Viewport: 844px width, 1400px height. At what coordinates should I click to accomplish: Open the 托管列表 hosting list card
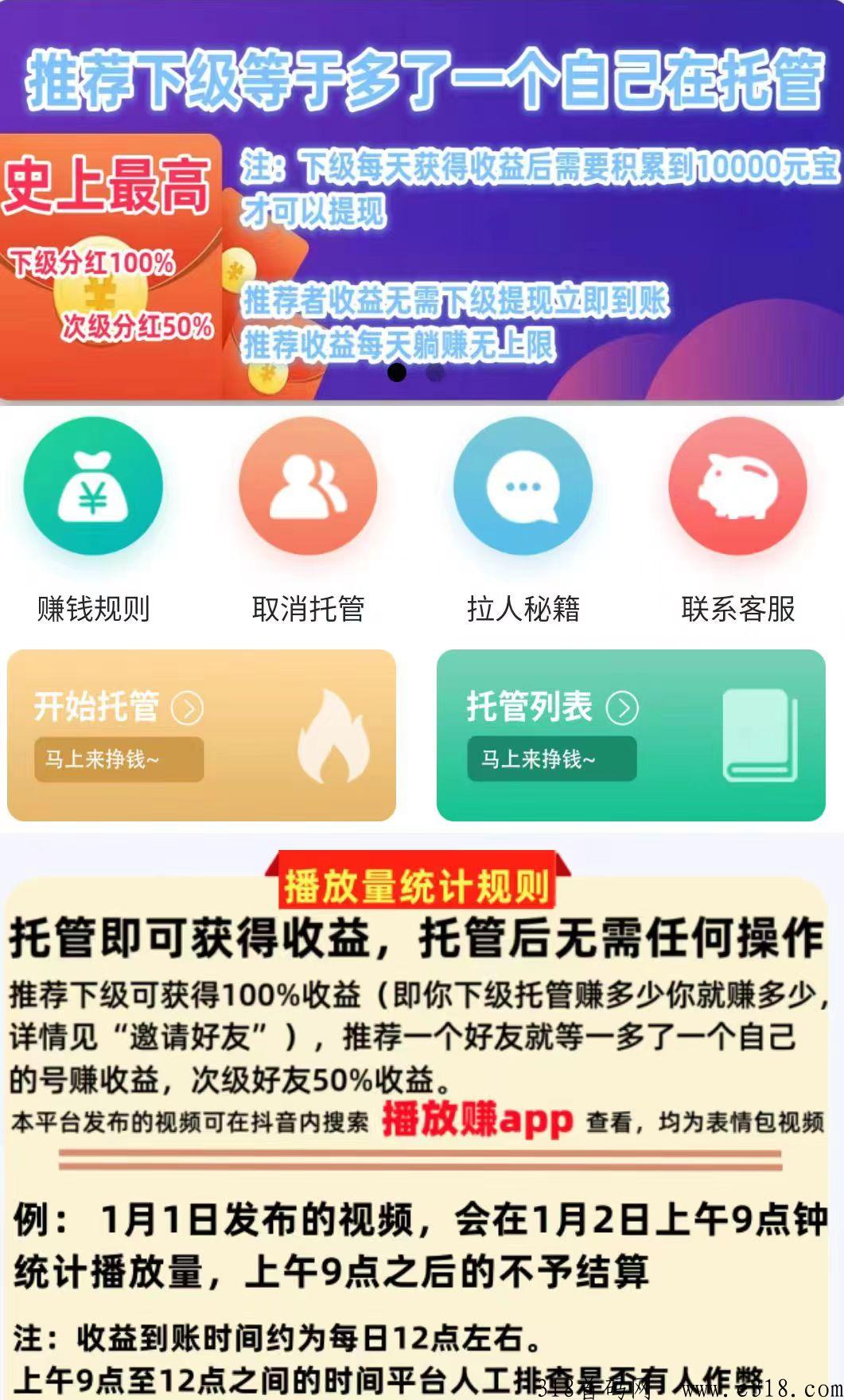(631, 735)
